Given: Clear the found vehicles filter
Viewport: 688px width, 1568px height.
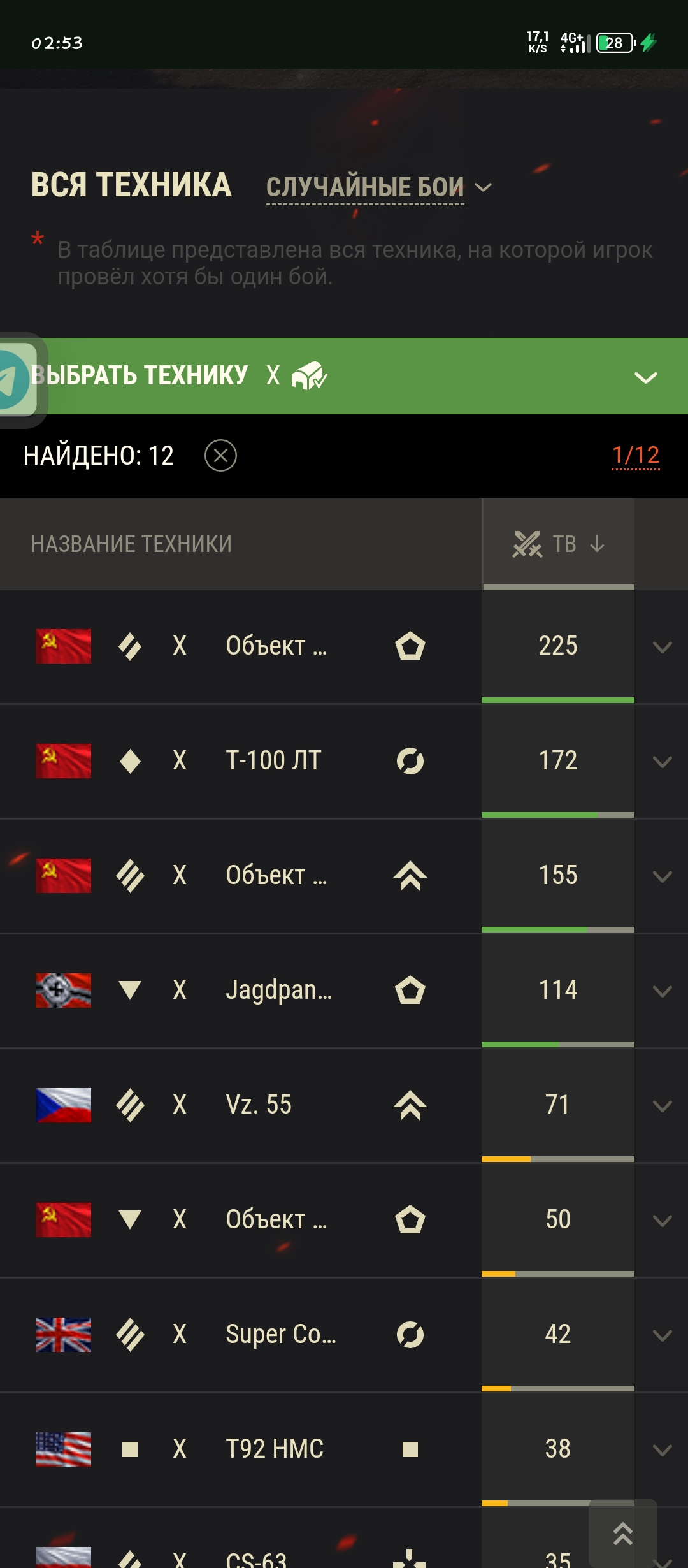Looking at the screenshot, I should 220,456.
